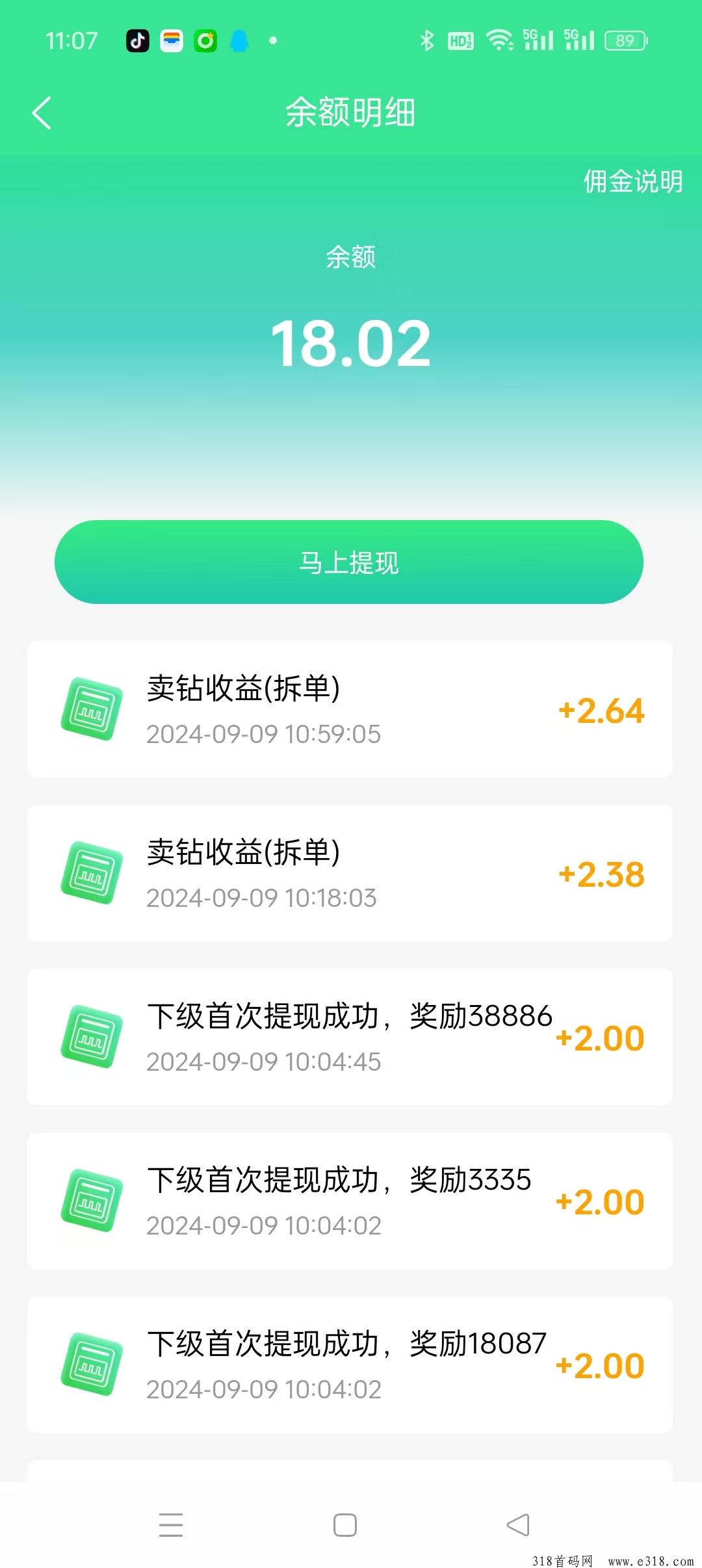Go back using the top-left arrow
Screen dimensions: 702x1568
(x=42, y=113)
